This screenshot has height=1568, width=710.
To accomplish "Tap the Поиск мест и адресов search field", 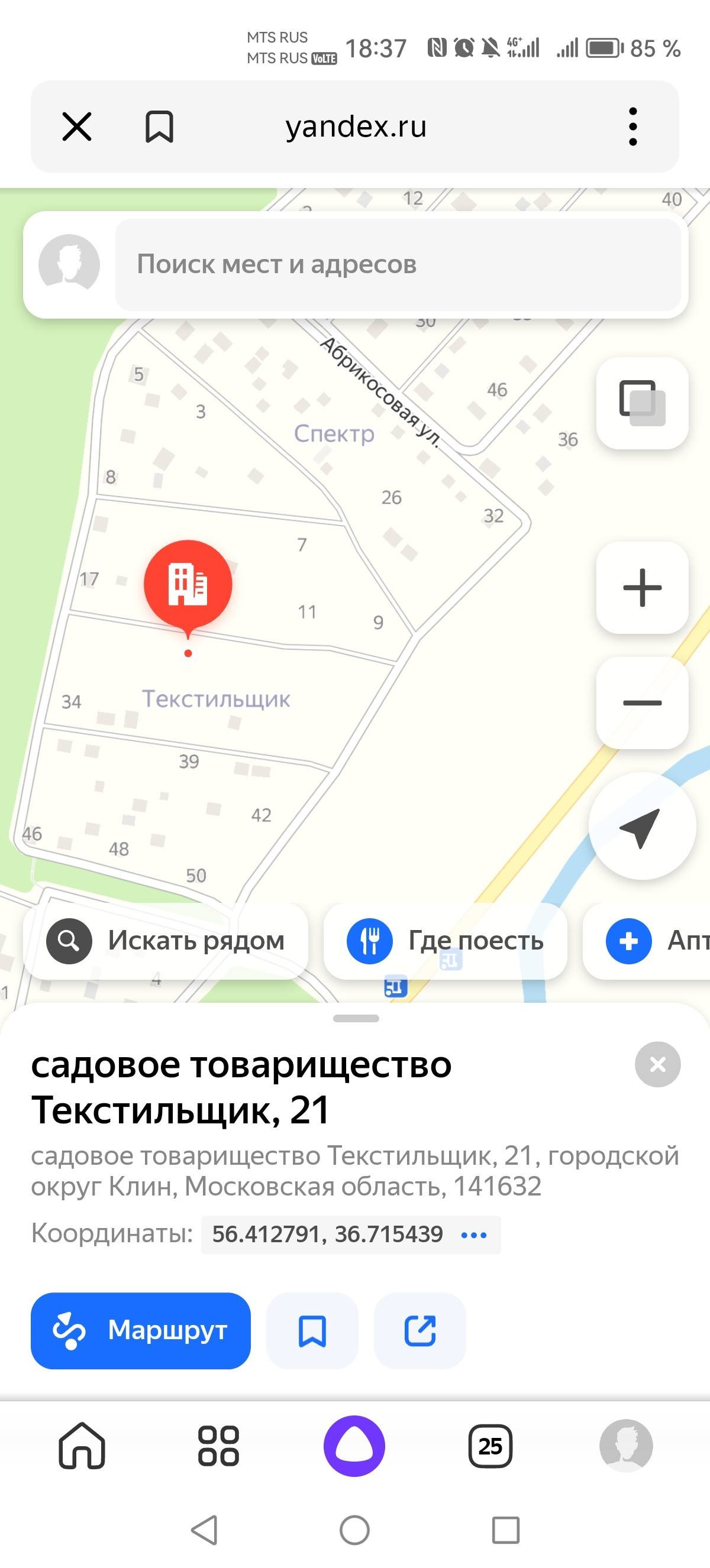I will (398, 264).
